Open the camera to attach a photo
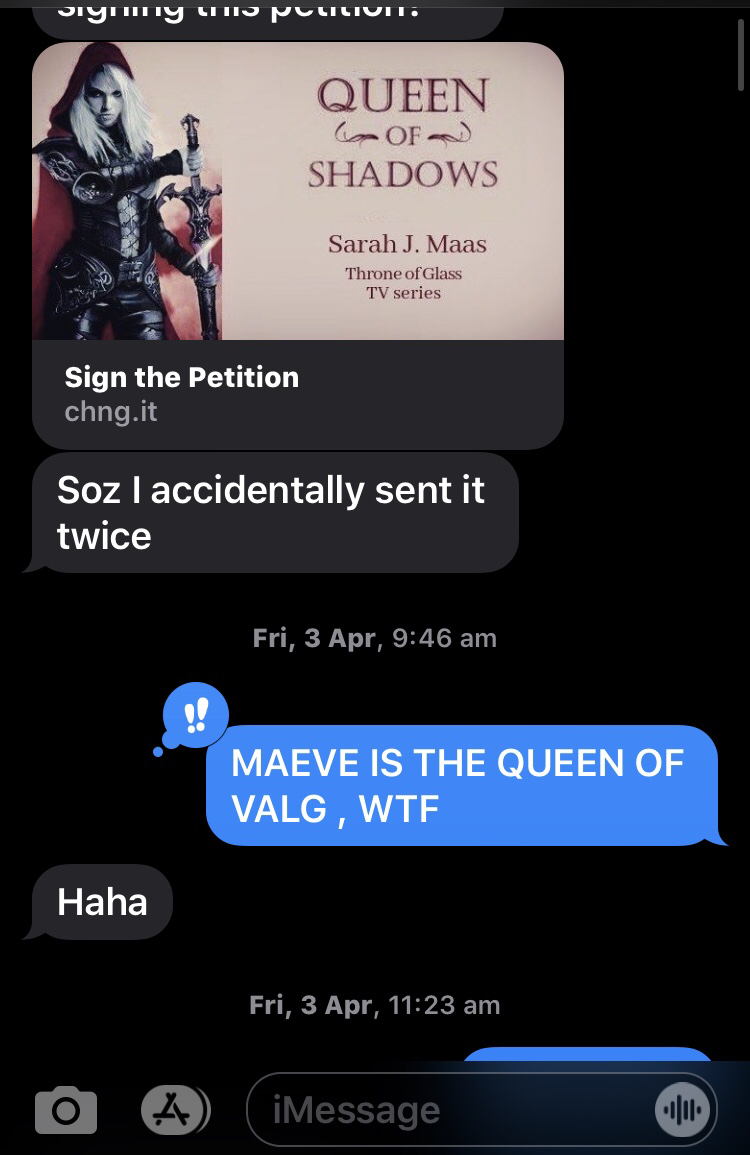 tap(66, 1110)
